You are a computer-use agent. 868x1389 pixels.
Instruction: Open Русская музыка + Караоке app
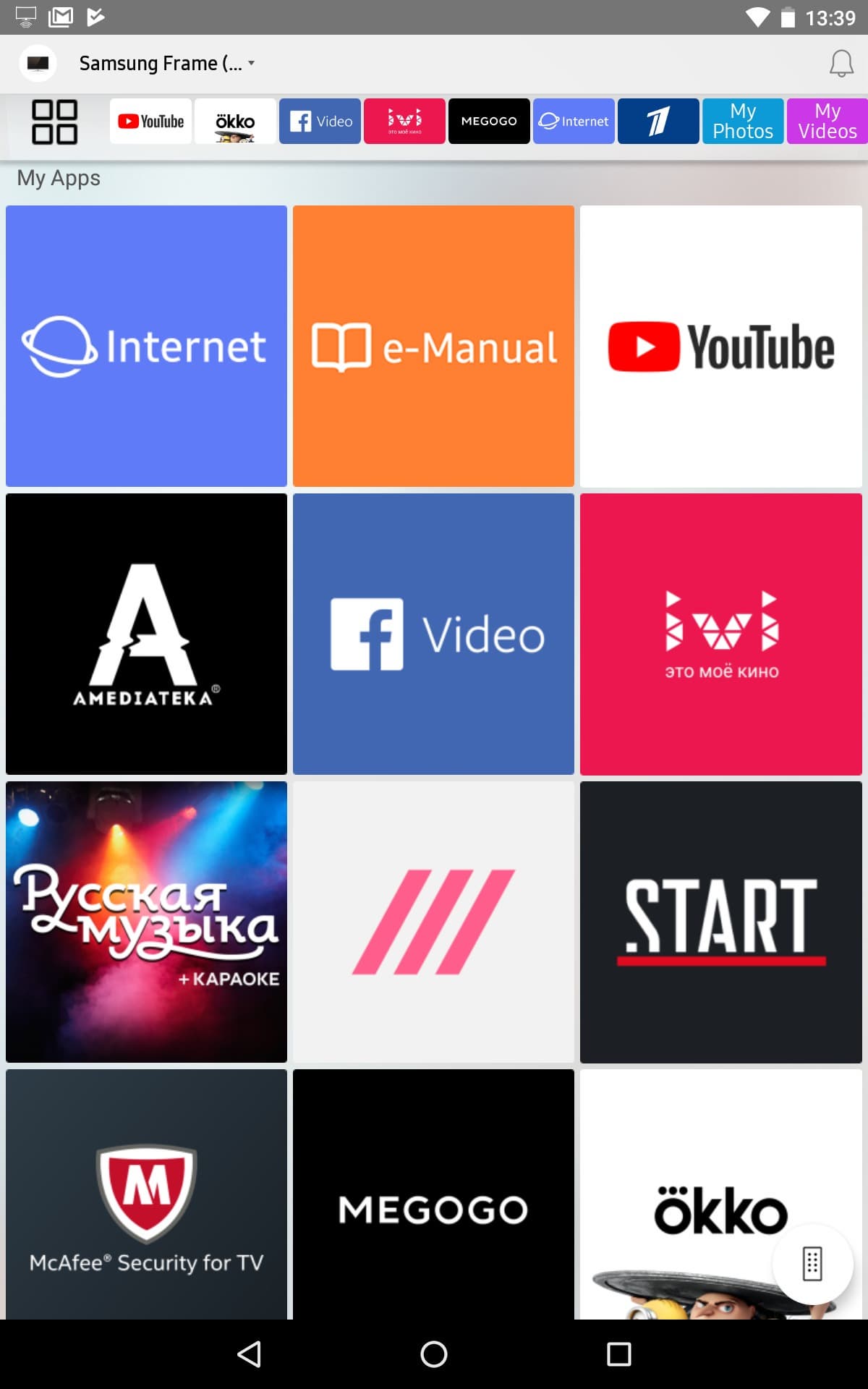click(x=146, y=922)
